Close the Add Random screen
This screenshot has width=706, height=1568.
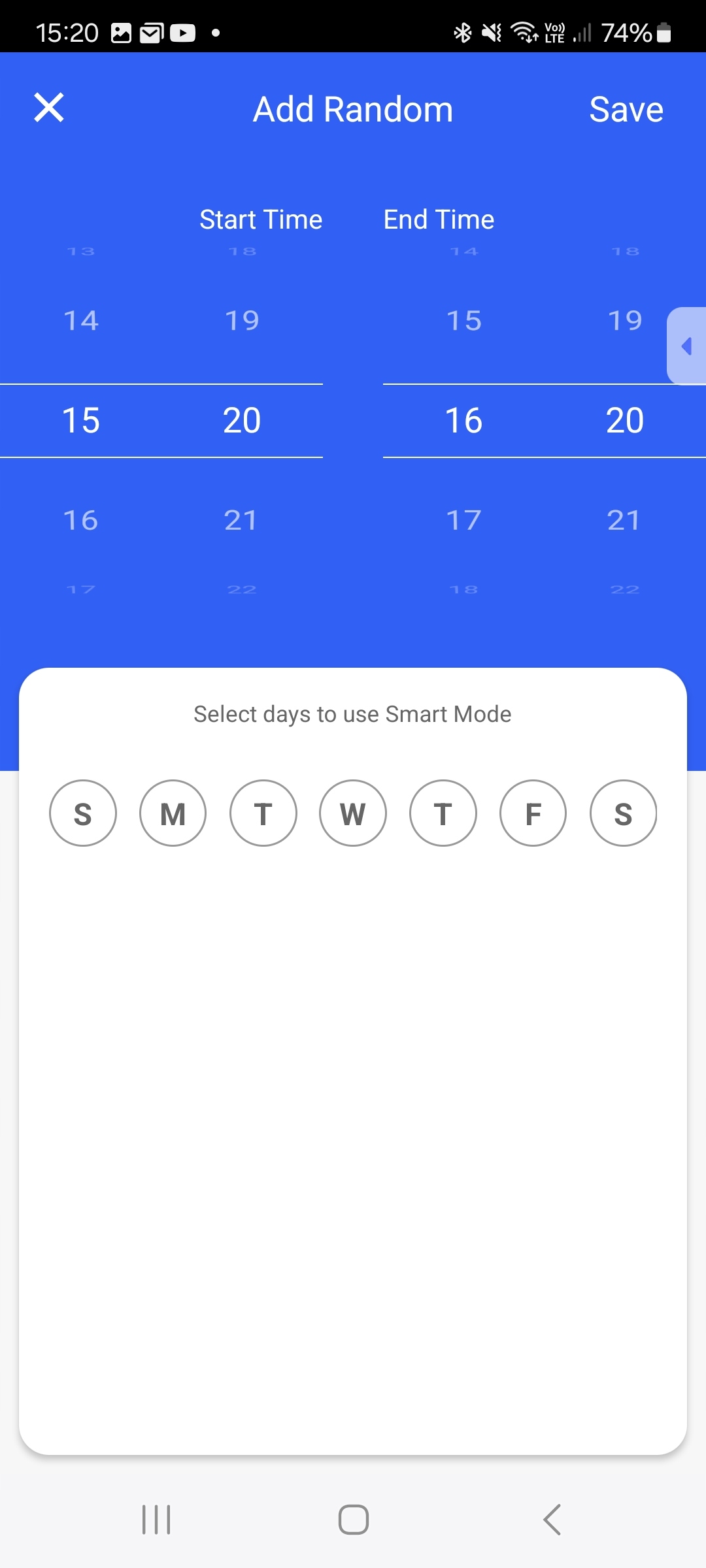pyautogui.click(x=49, y=108)
